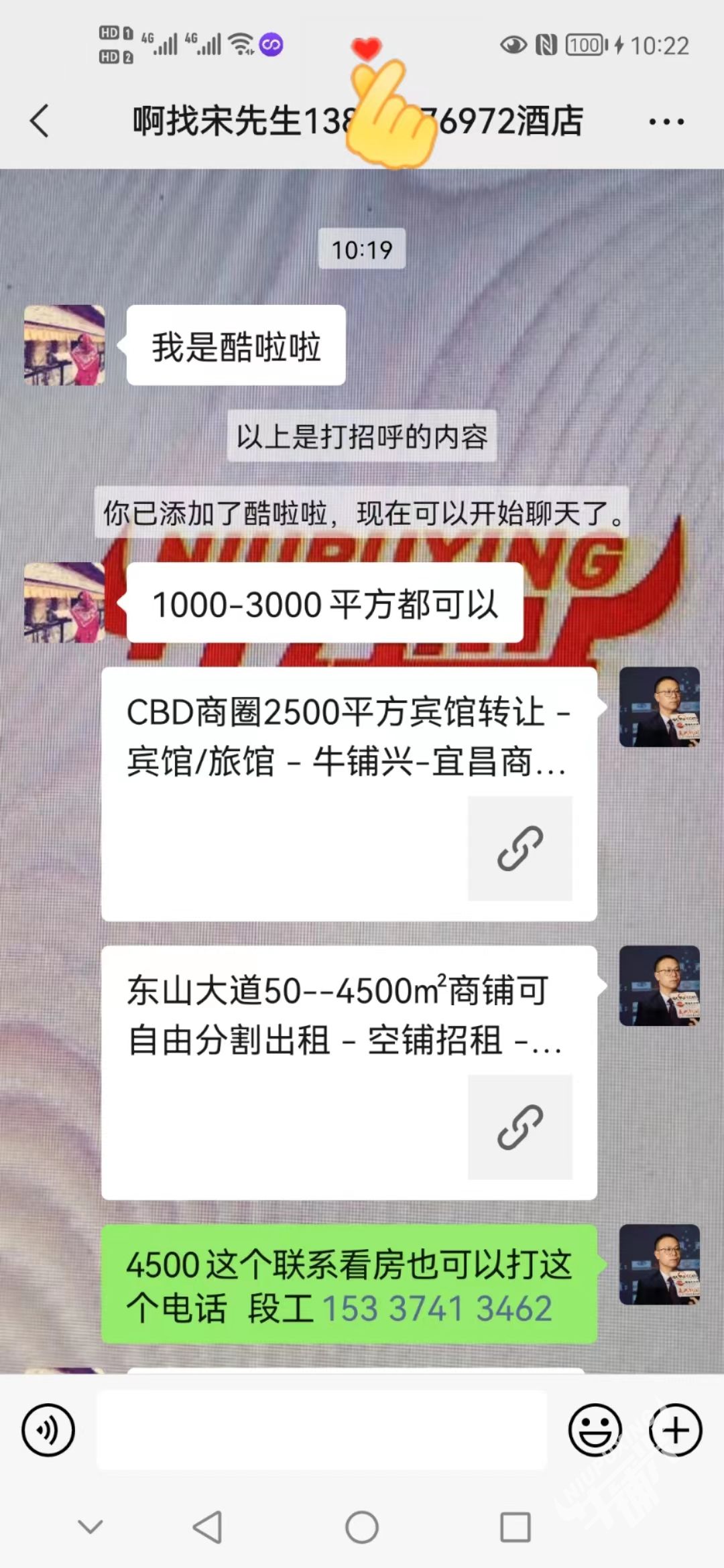Tap the phone number 153 3741 3462
Viewport: 724px width, 1568px height.
point(437,1309)
